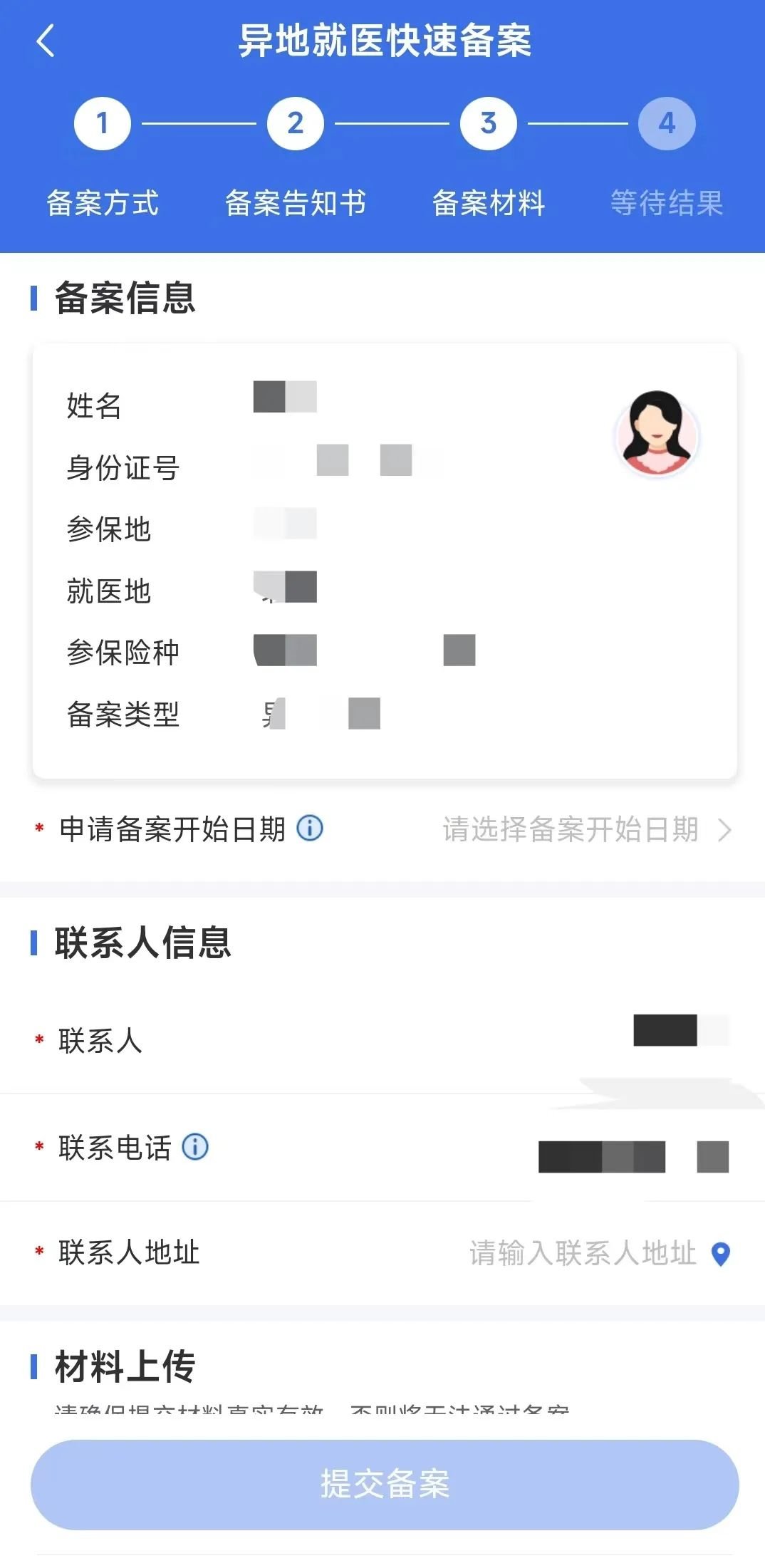Open info icon beside 联系电话

[x=195, y=1147]
